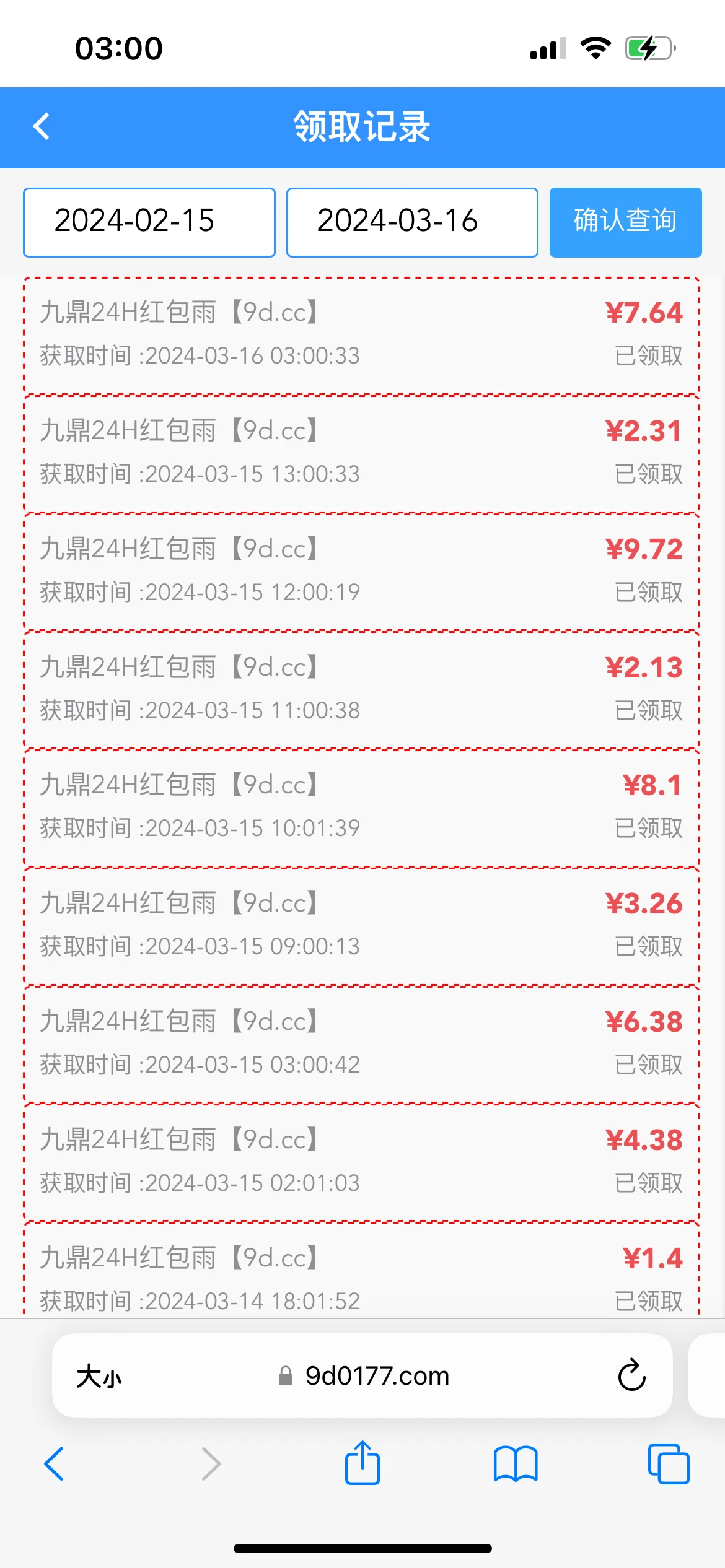Tap the ¥9.72 record from 12:00:19
This screenshot has width=725, height=1568.
point(362,570)
